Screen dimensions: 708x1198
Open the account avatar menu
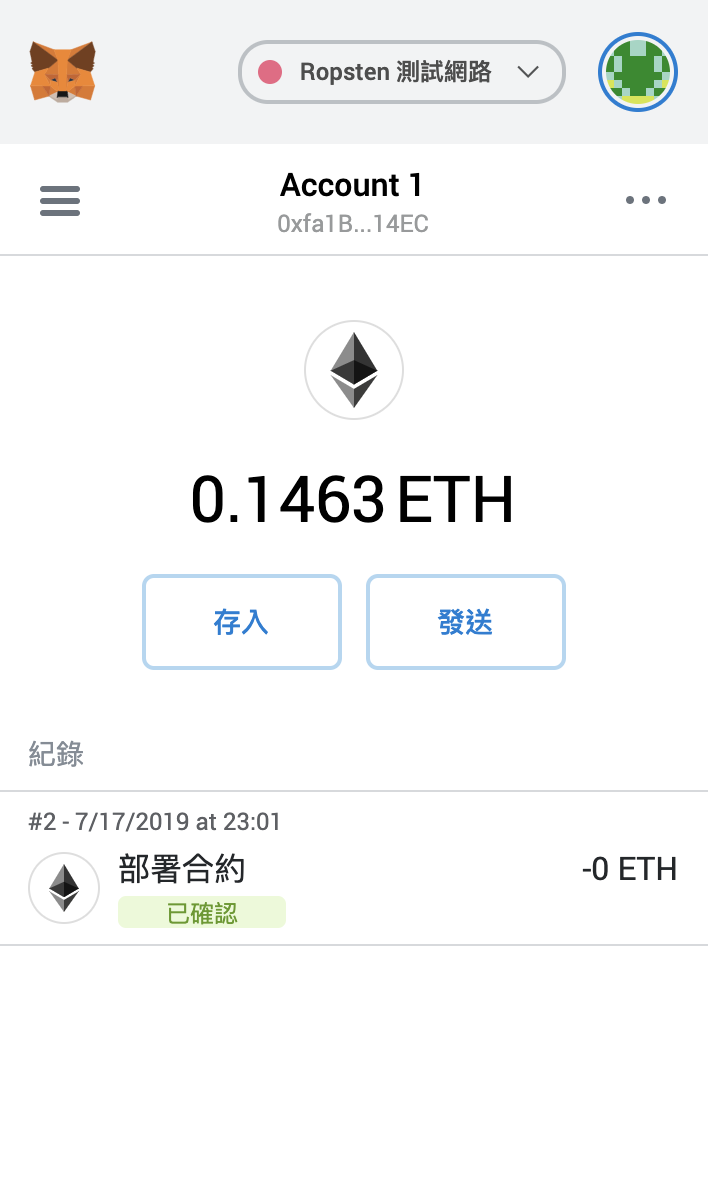click(638, 72)
